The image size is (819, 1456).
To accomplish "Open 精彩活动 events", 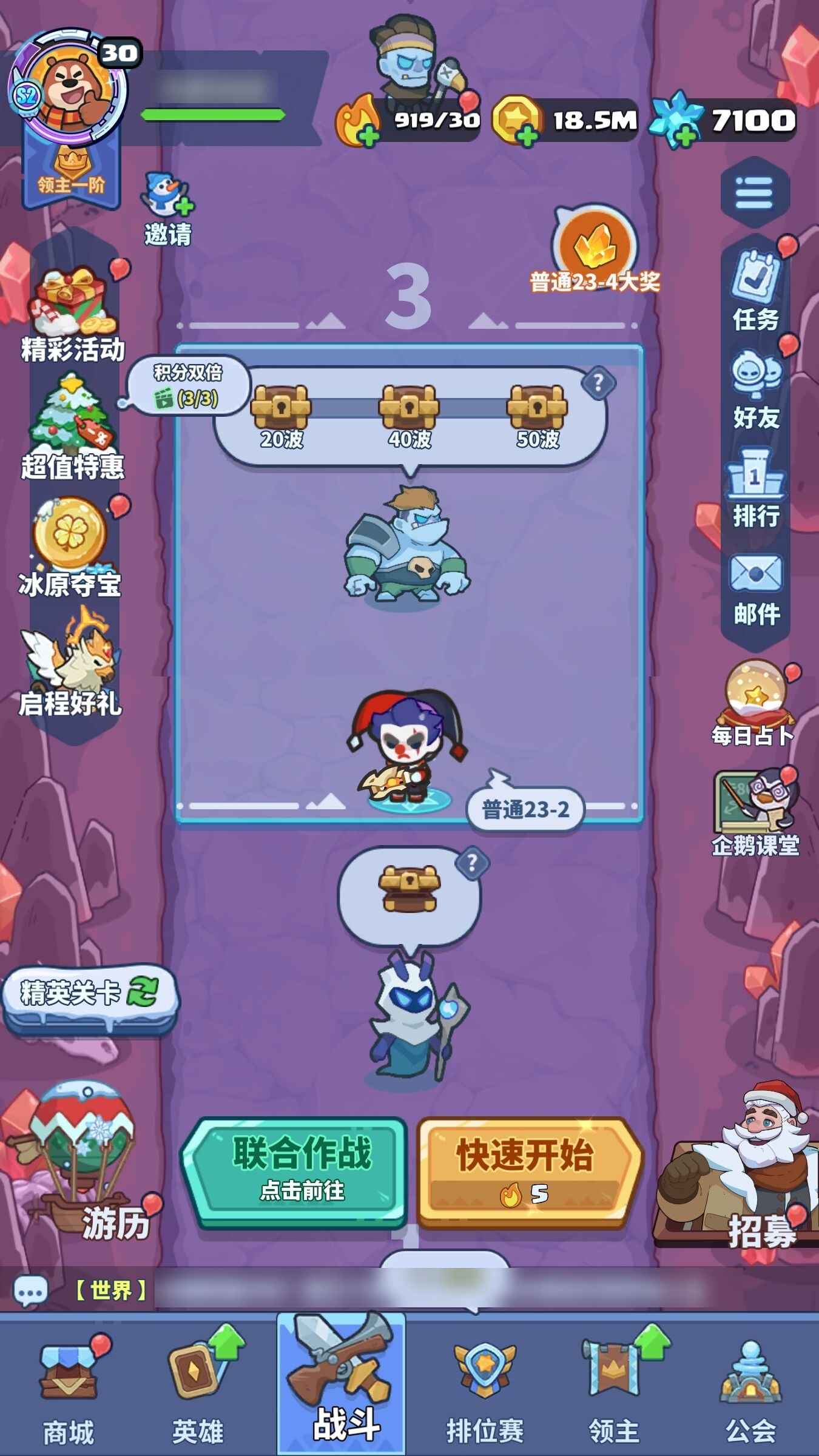I will (x=73, y=315).
